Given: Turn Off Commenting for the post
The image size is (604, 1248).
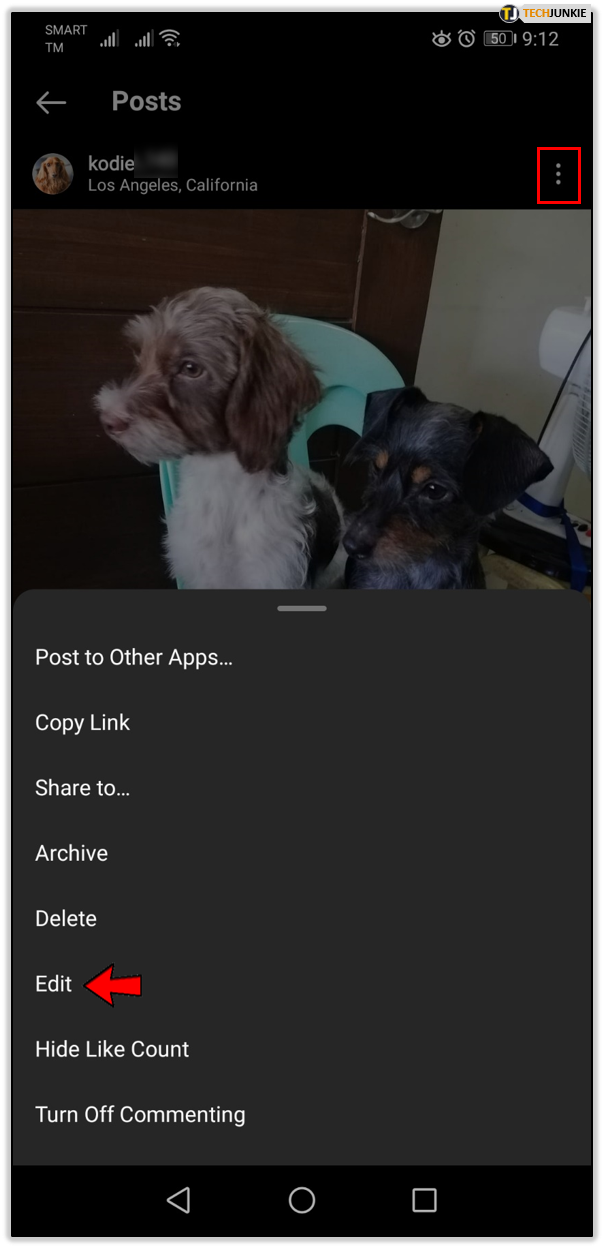Looking at the screenshot, I should coord(140,1114).
